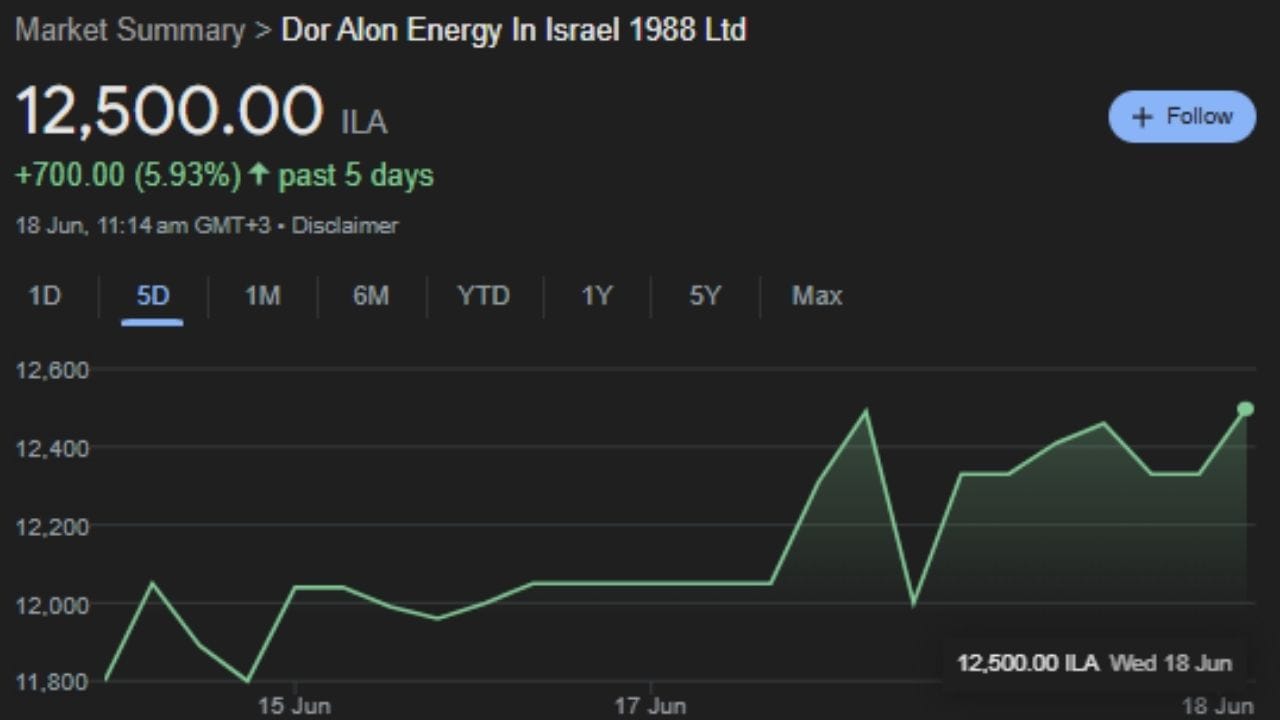Screen dimensions: 1280x720
Task: Open the Disclaimer link
Action: pos(344,226)
